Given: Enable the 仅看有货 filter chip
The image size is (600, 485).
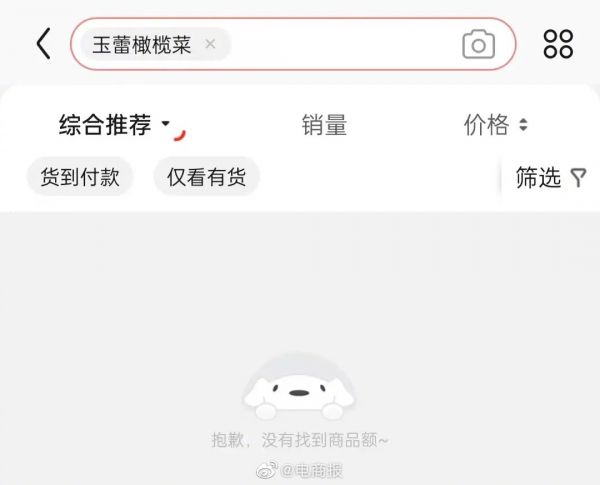Looking at the screenshot, I should 206,177.
